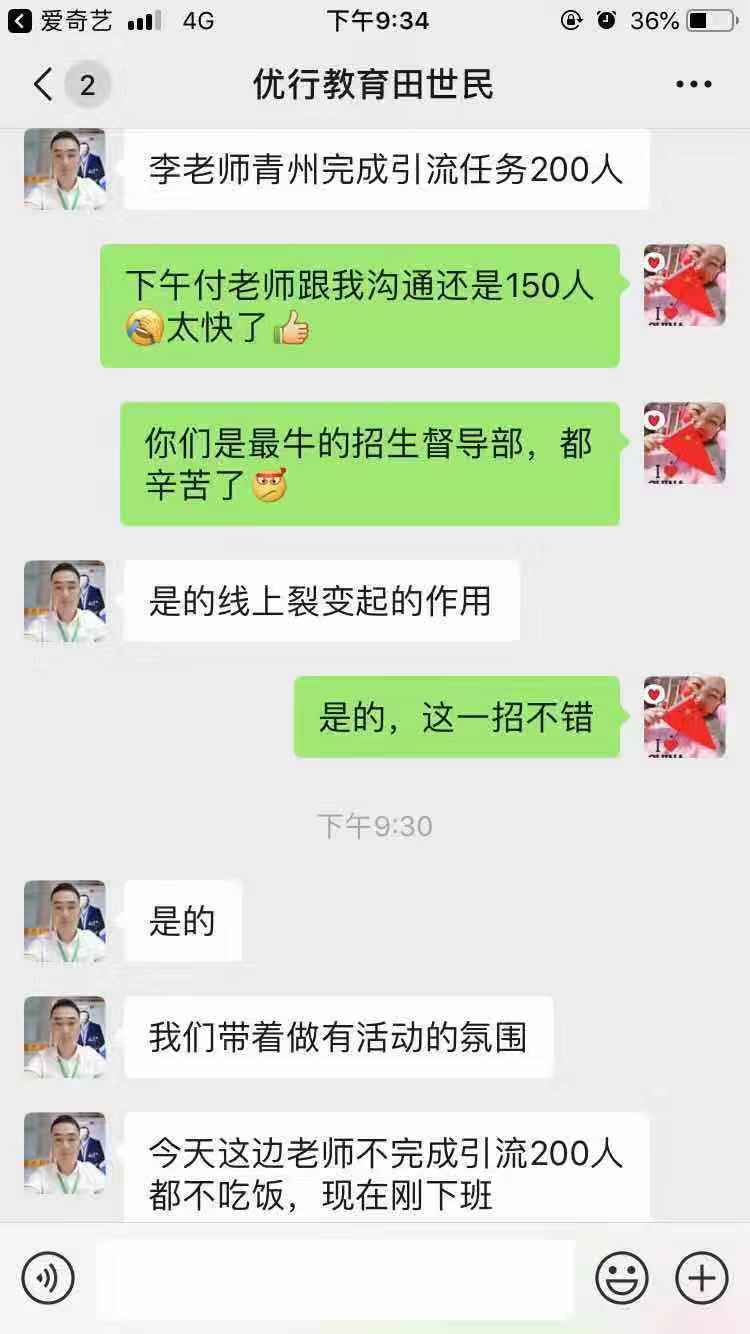Screen dimensions: 750x1334
Task: Open my avatar beside 这一招不错 message
Action: pos(684,717)
